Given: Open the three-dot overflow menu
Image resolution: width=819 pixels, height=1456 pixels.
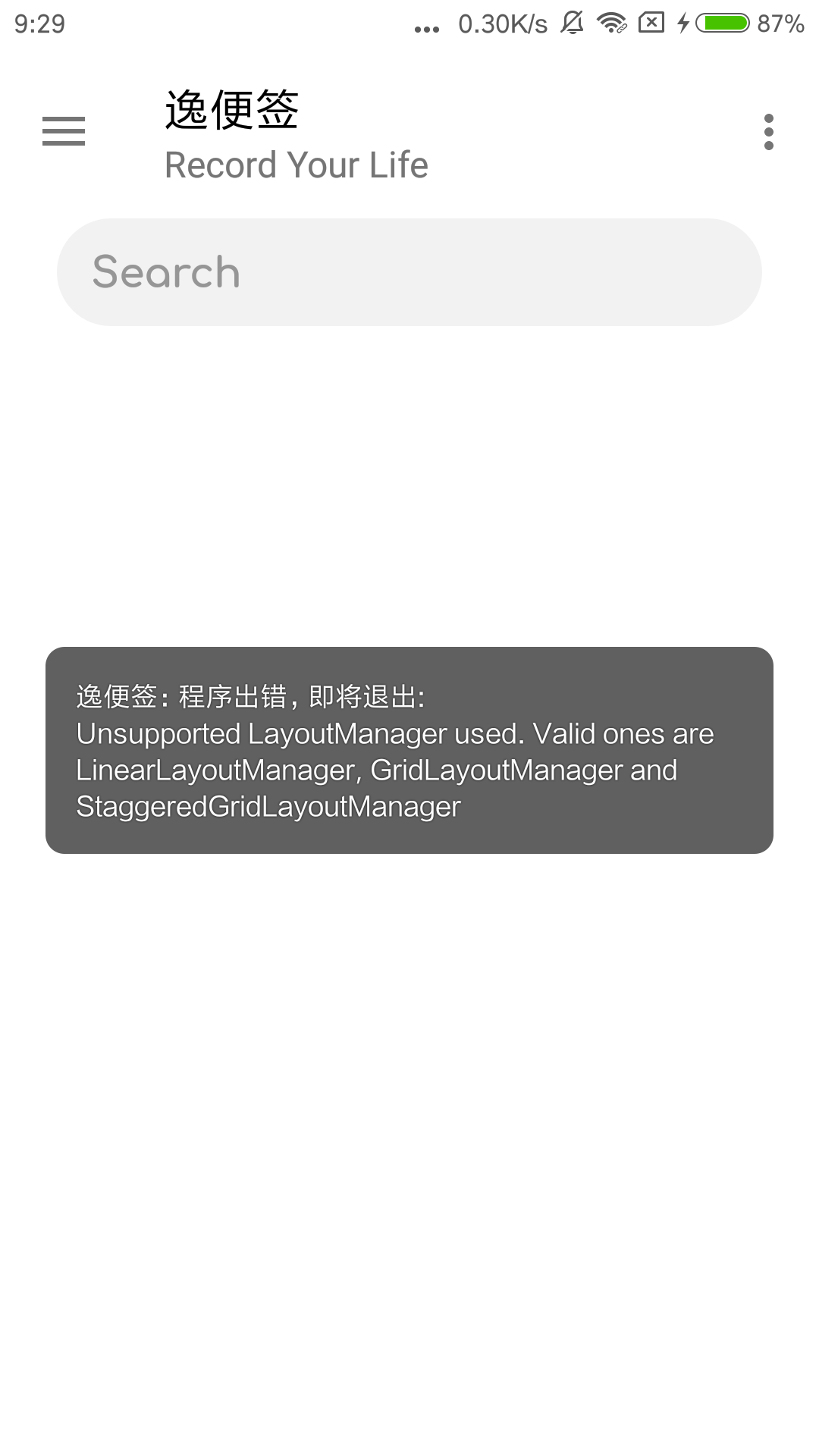Looking at the screenshot, I should [768, 132].
